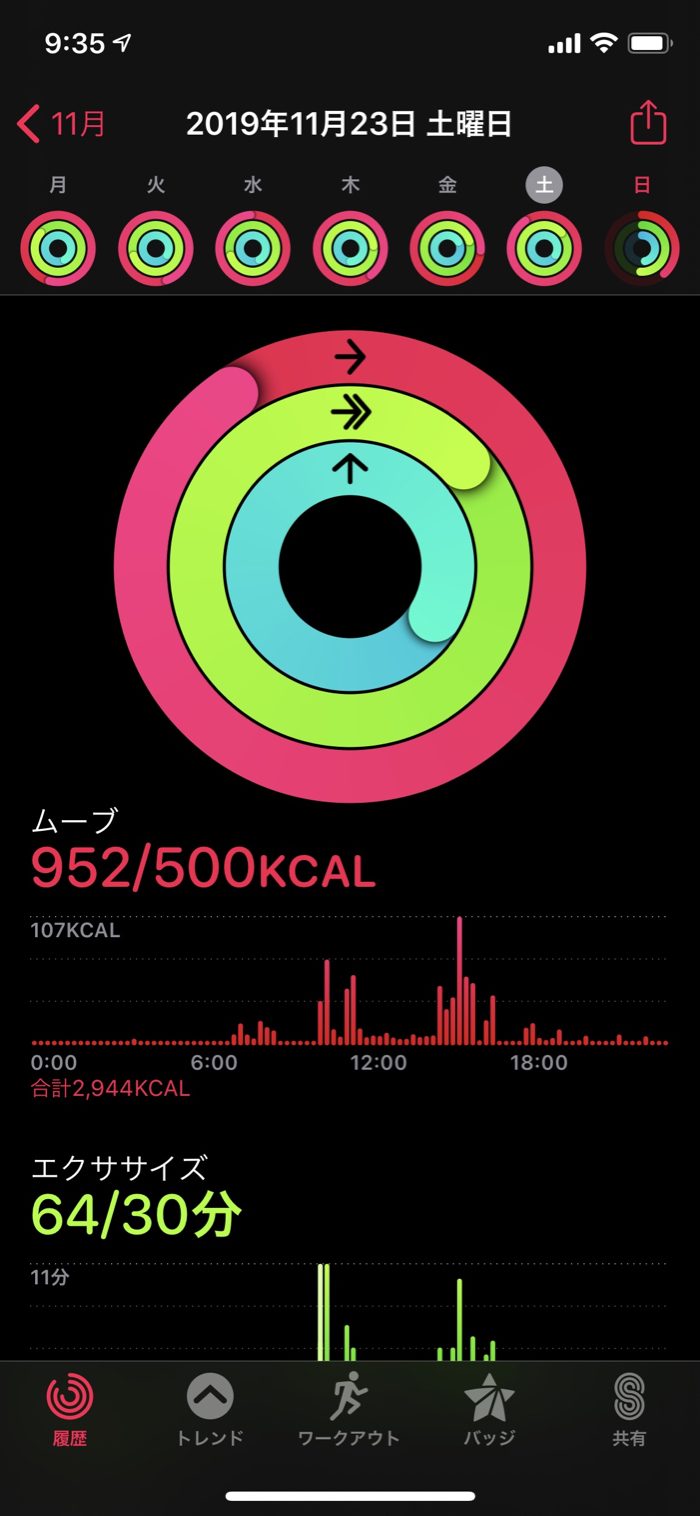Open the 履歴 tab

click(x=70, y=1410)
